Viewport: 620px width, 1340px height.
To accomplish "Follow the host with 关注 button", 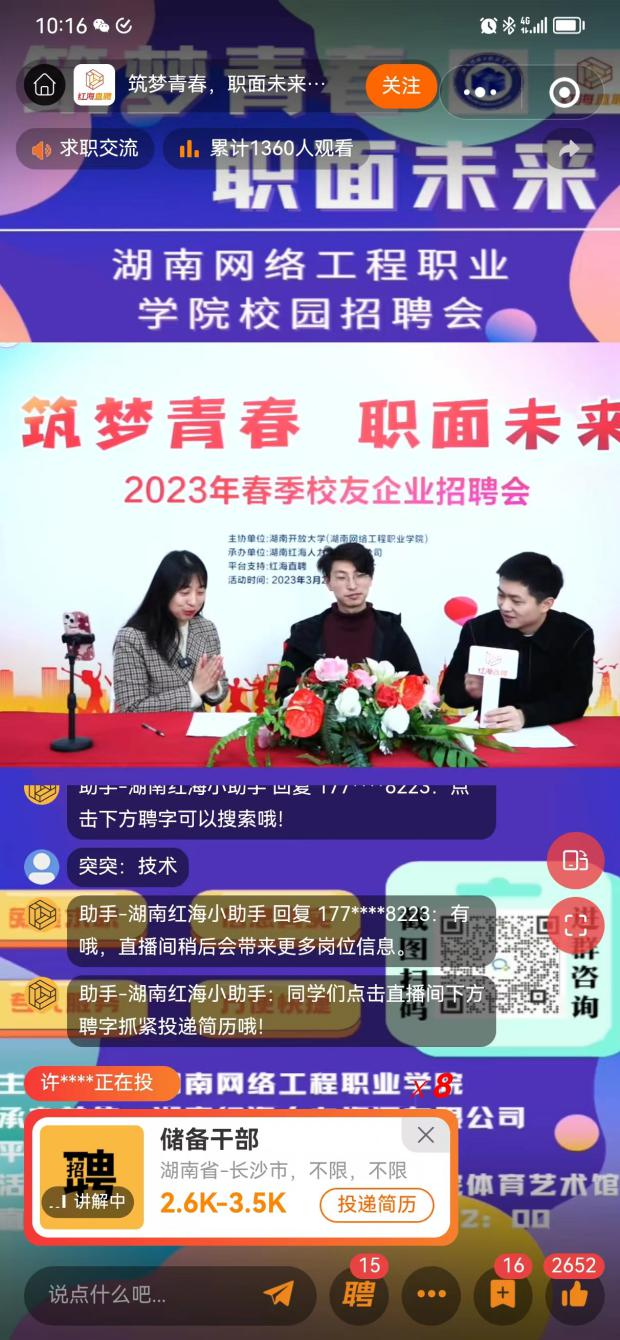I will click(401, 86).
